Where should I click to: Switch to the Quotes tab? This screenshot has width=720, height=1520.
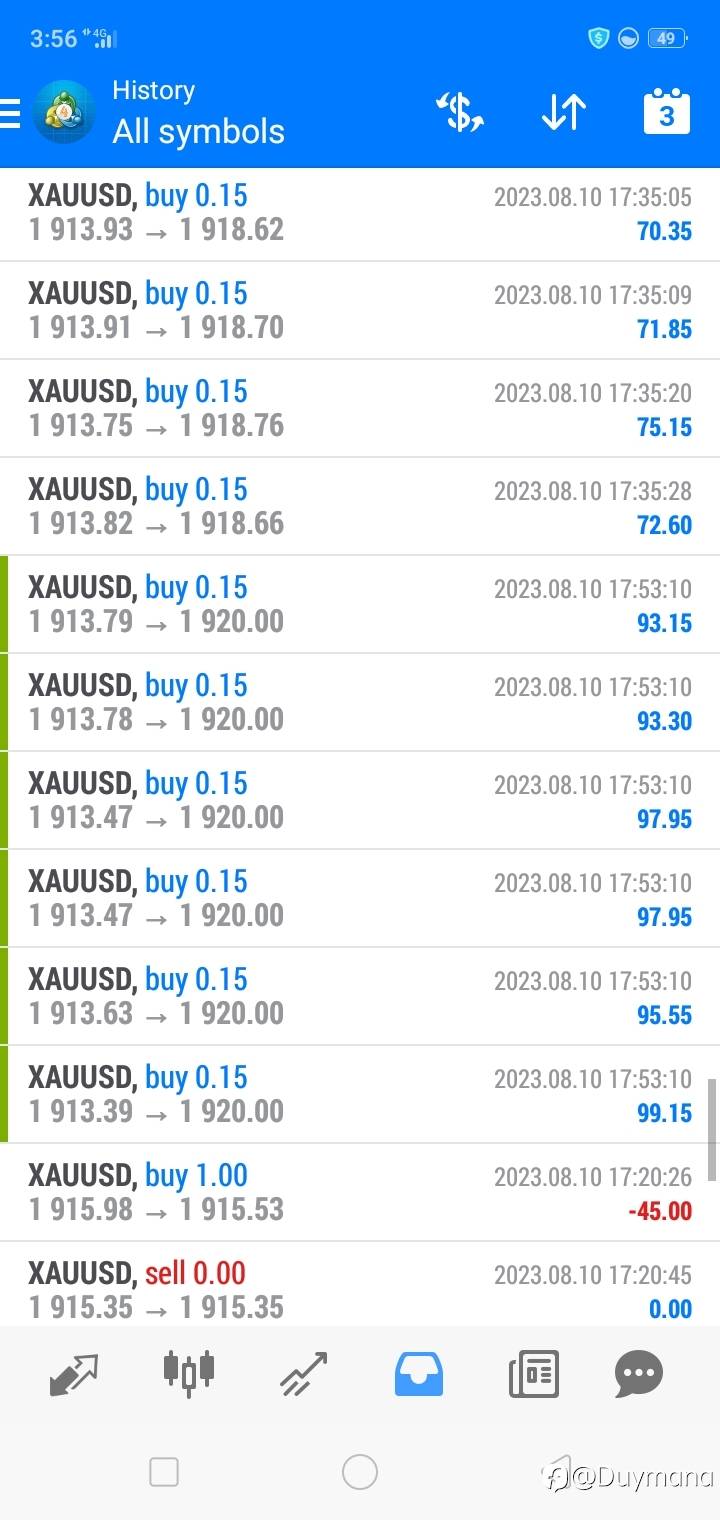tap(74, 1374)
